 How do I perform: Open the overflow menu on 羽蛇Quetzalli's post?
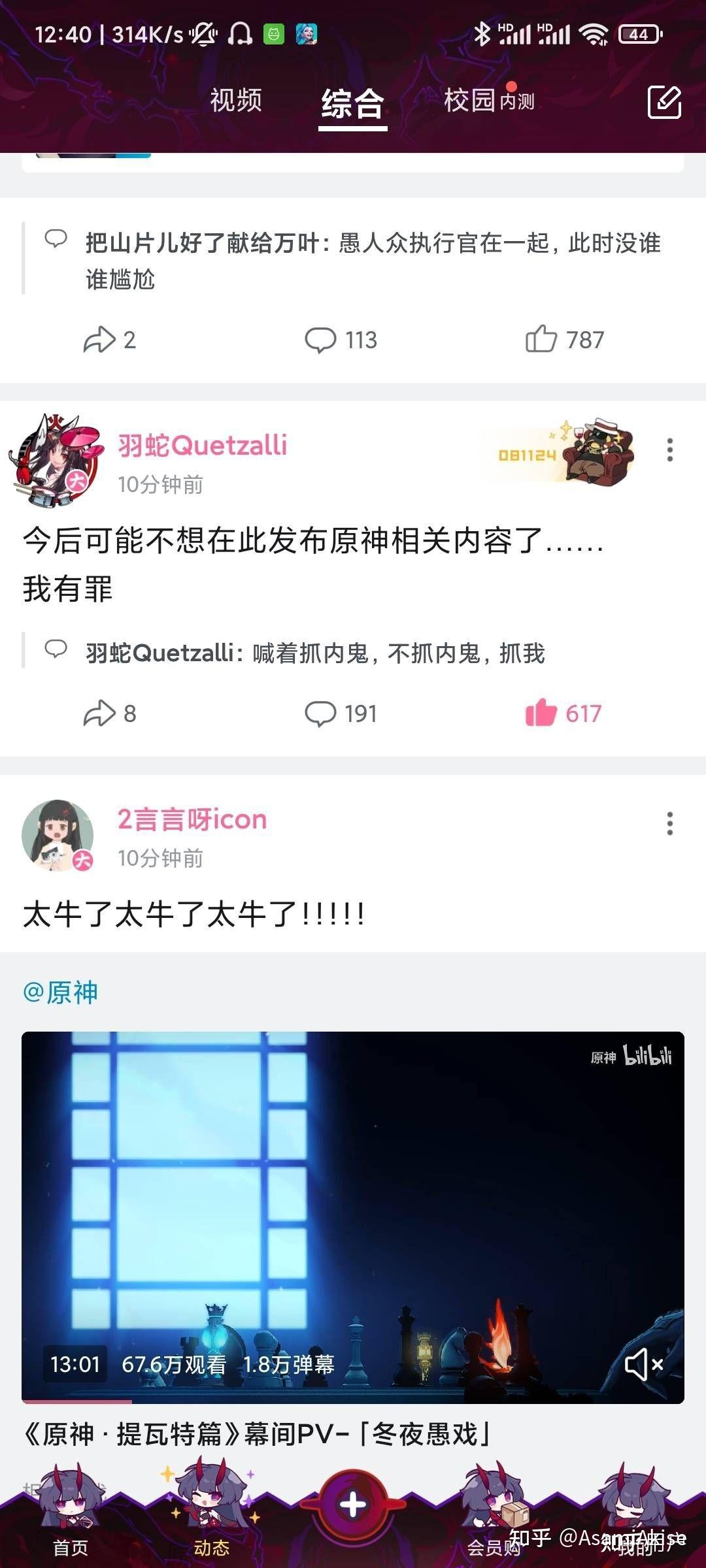tap(669, 449)
